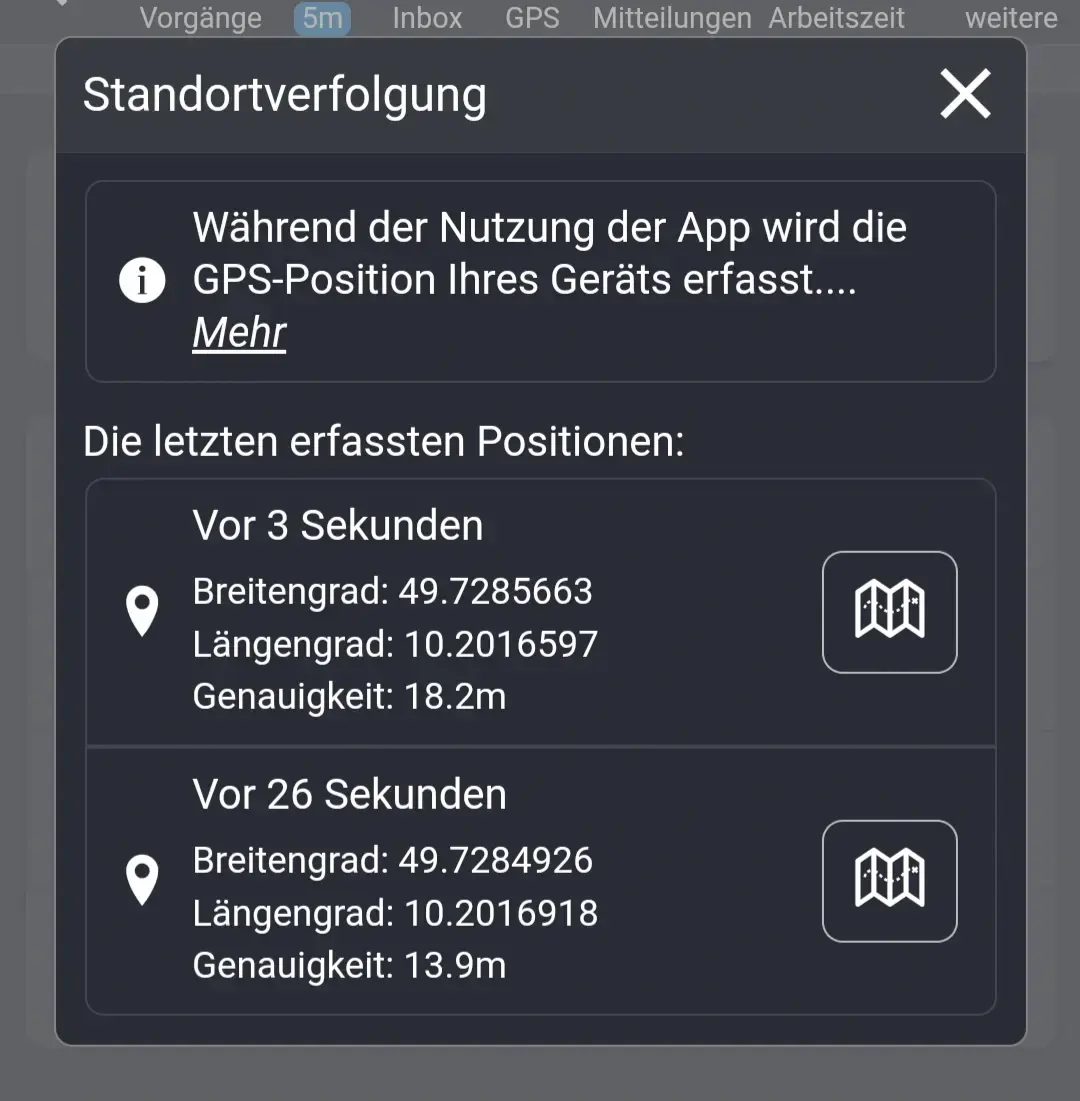The width and height of the screenshot is (1080, 1101).
Task: Select the entry labeled Vor 3 Sekunden
Action: pos(338,524)
